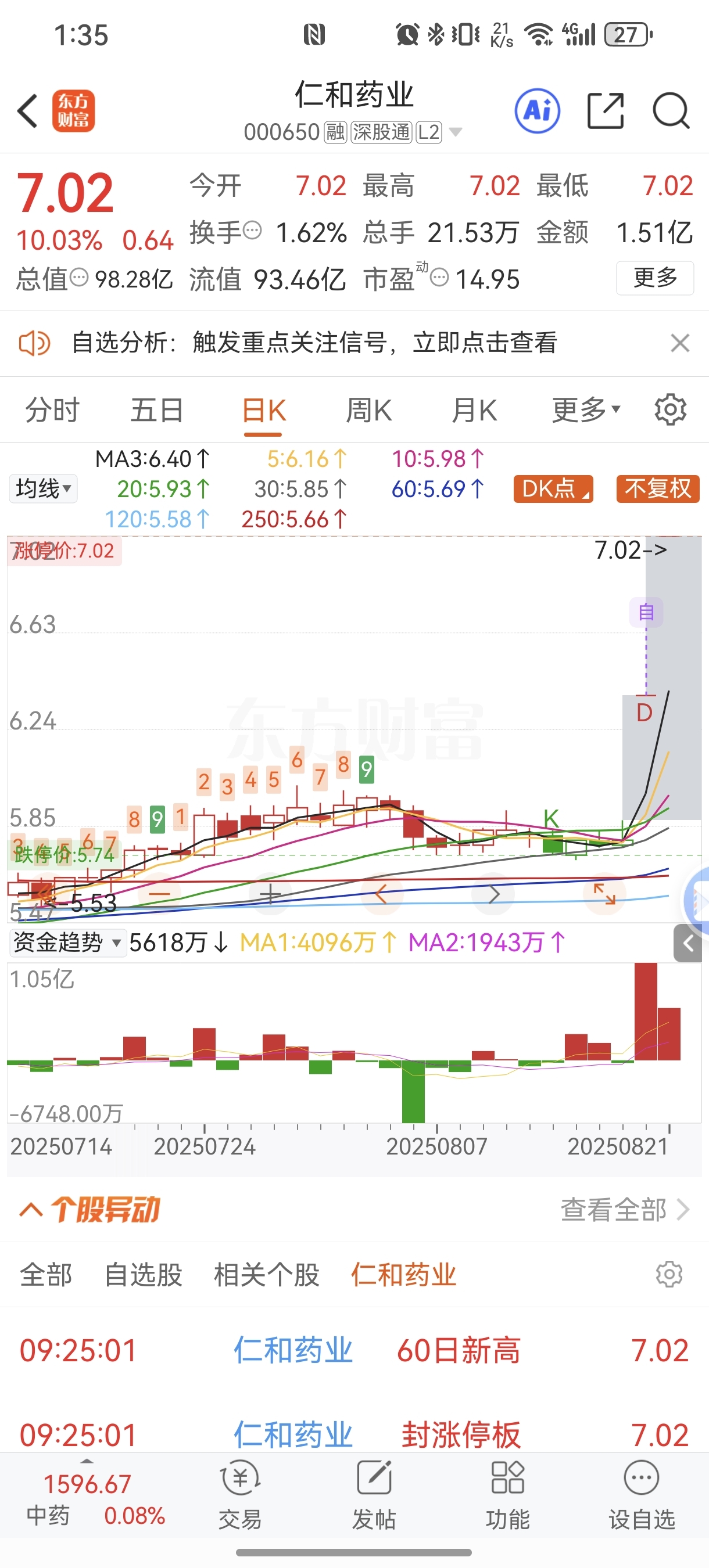Switch to the 分时 chart tab
This screenshot has height=1568, width=709.
coord(52,409)
